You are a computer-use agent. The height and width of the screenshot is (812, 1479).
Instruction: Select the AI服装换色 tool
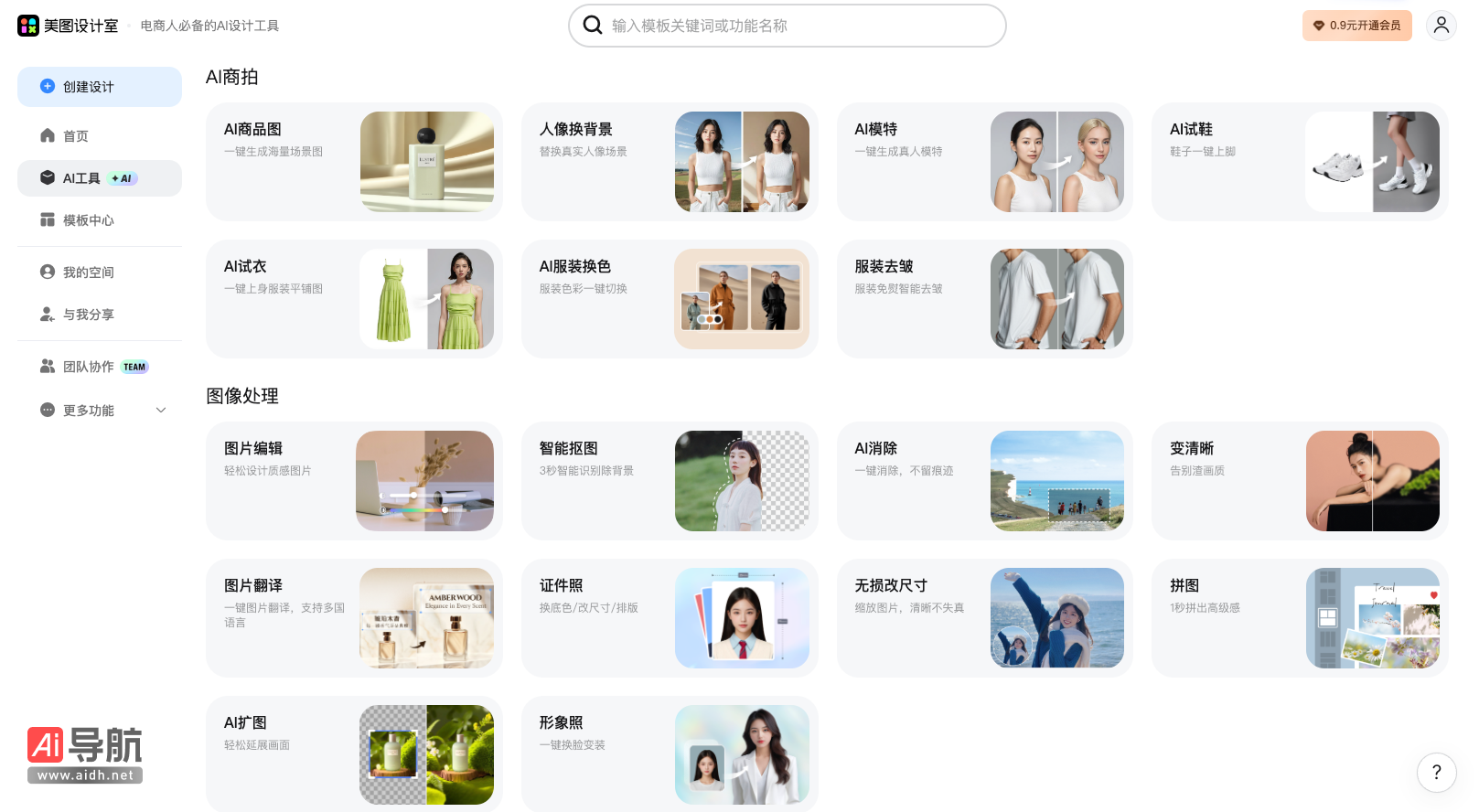669,299
